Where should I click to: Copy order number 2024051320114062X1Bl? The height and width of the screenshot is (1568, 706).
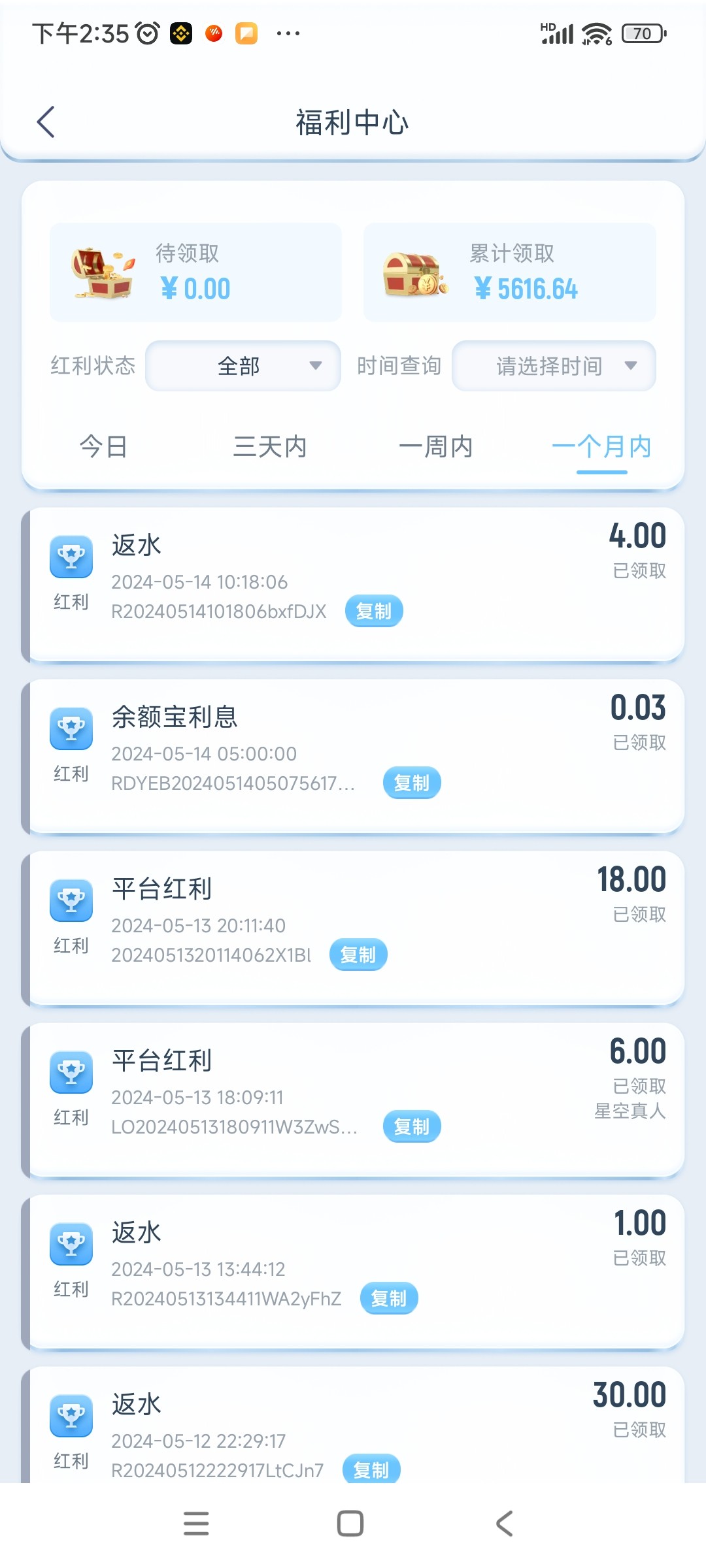pyautogui.click(x=358, y=955)
